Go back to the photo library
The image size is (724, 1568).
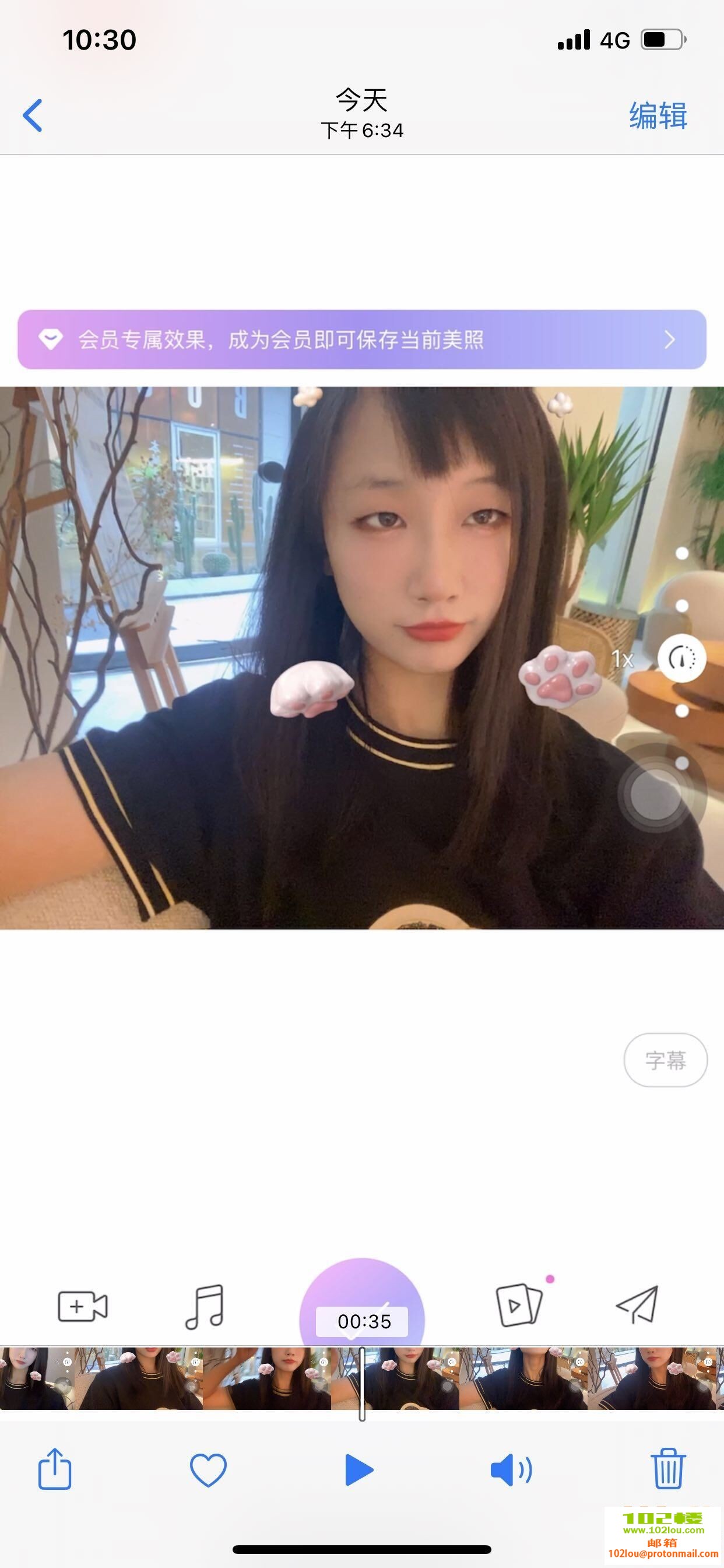(x=33, y=115)
